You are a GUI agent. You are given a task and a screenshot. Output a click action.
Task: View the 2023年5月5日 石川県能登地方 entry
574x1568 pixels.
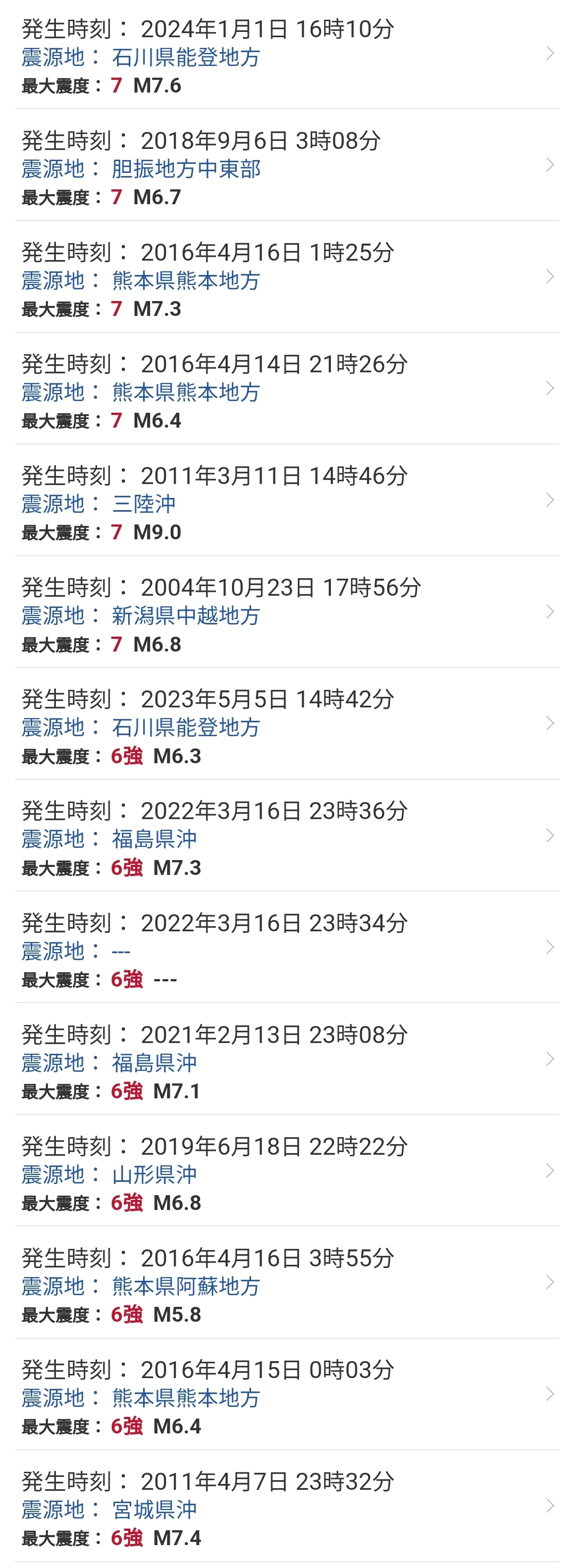point(286,727)
